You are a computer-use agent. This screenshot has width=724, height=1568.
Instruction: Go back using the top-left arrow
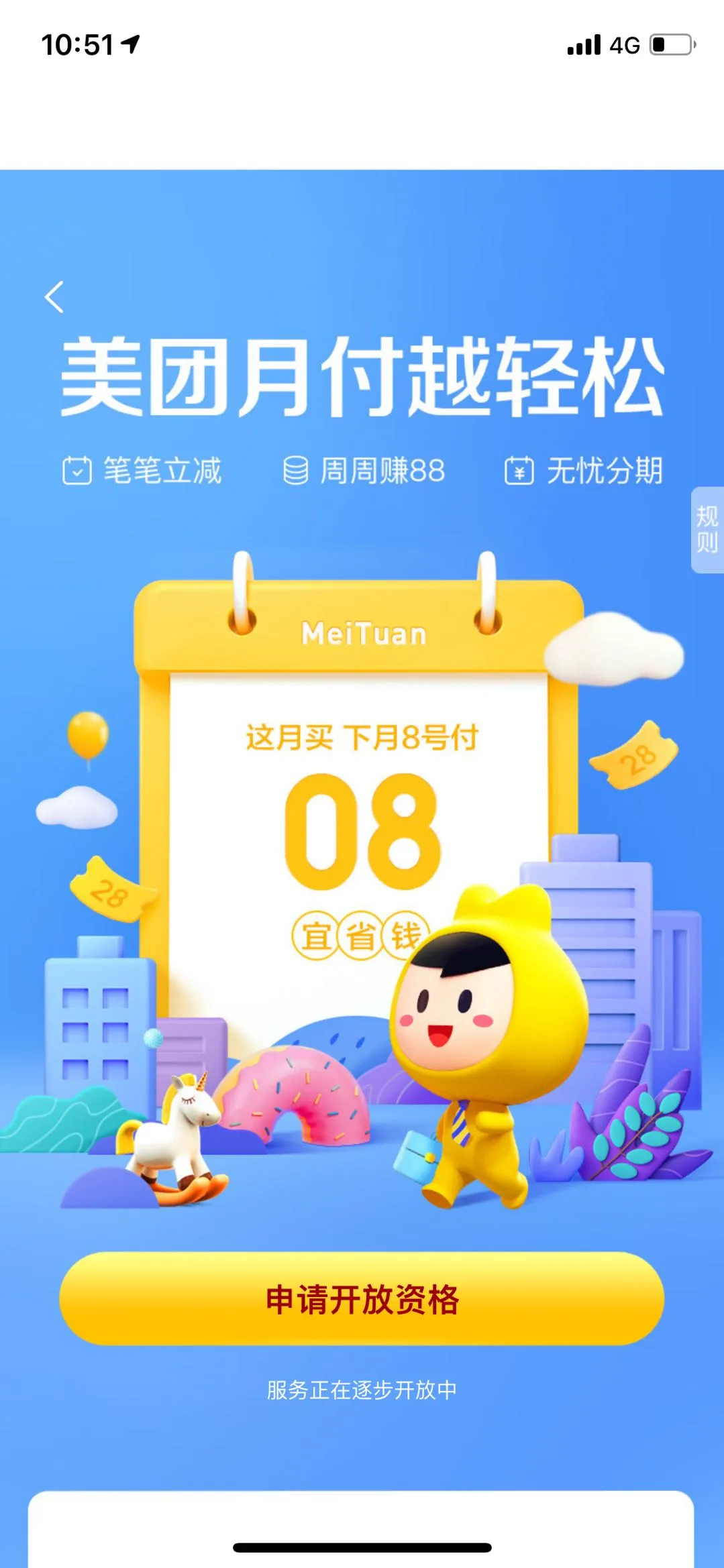[54, 297]
